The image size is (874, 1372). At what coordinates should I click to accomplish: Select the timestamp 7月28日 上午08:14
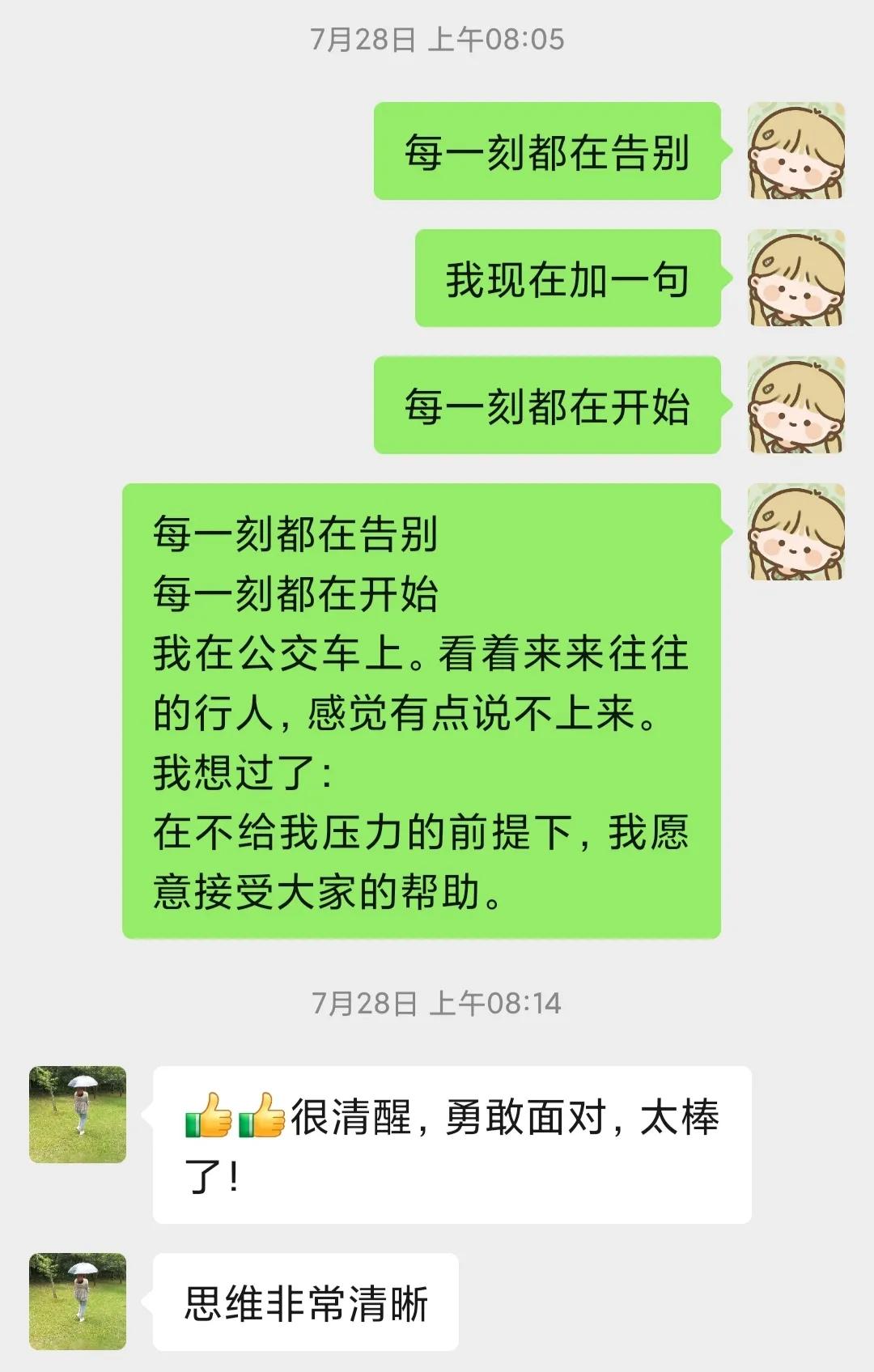click(437, 1001)
